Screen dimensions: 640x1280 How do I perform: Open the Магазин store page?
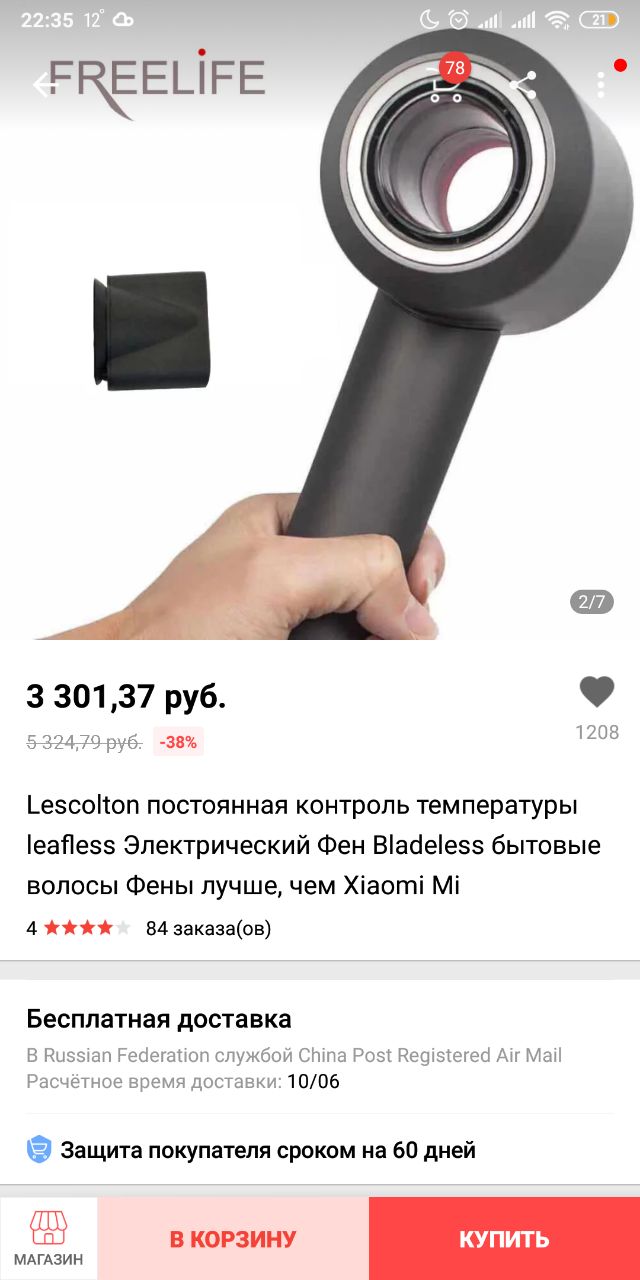pyautogui.click(x=49, y=1238)
